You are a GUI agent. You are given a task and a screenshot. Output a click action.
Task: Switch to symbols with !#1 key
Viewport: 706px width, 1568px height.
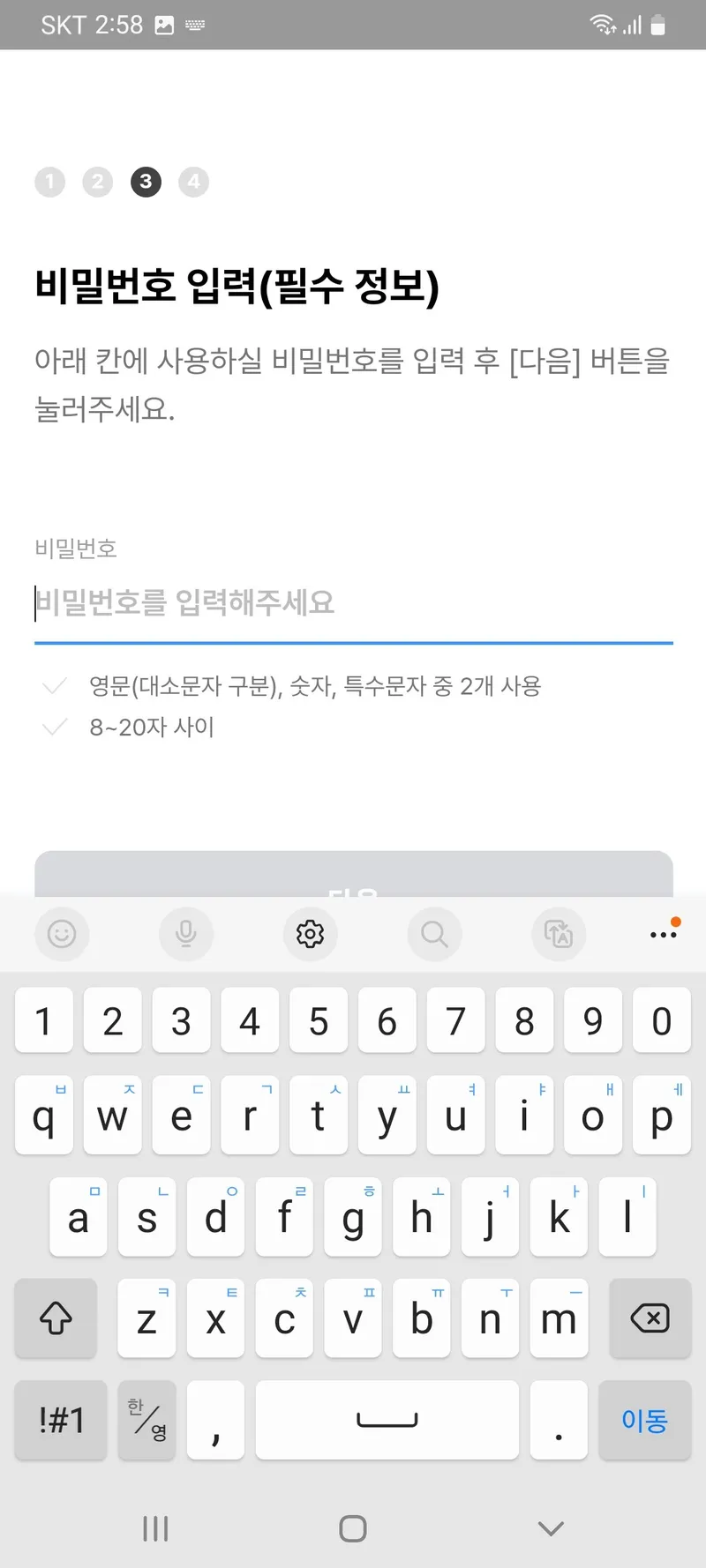(x=61, y=1420)
